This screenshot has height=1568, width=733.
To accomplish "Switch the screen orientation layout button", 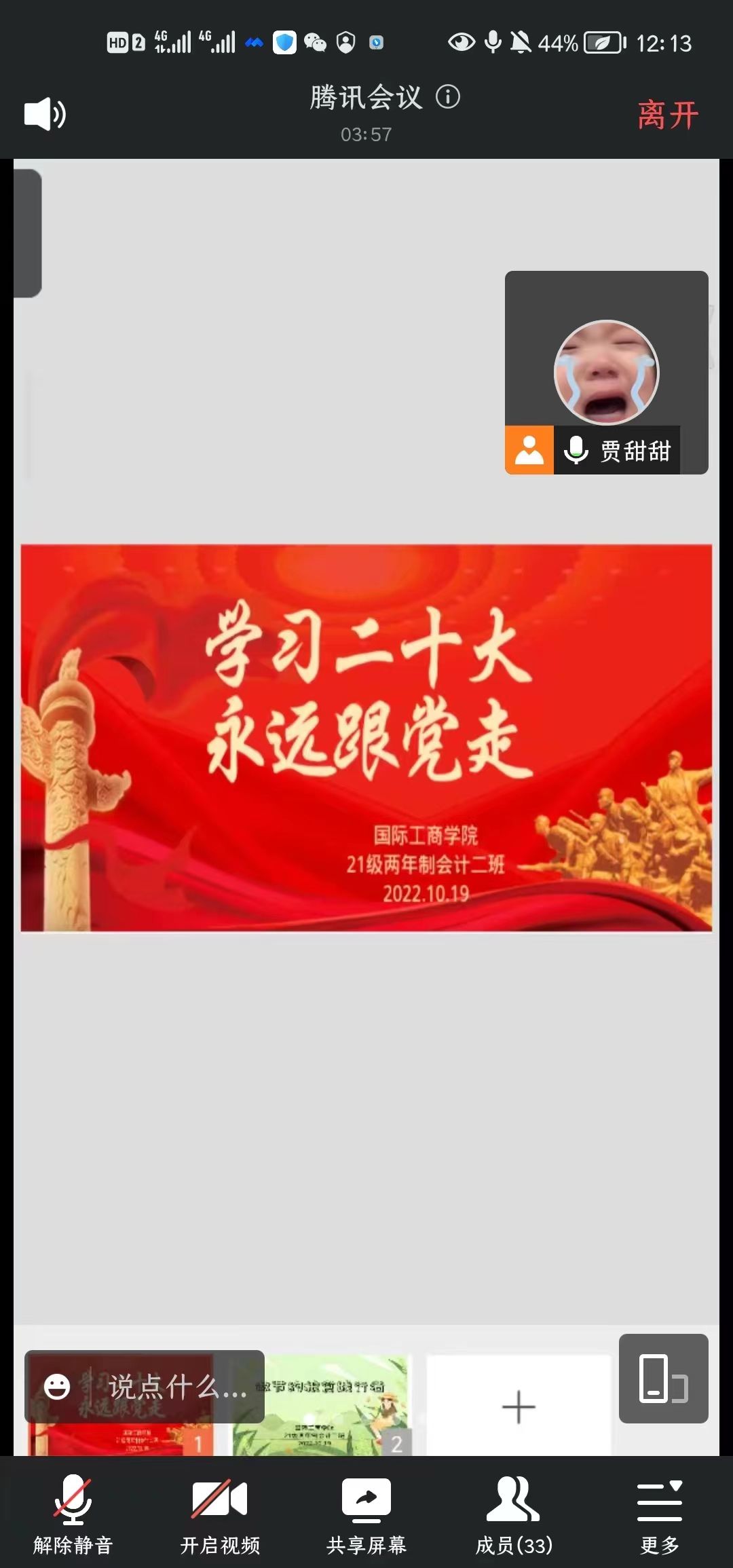I will pos(663,1378).
